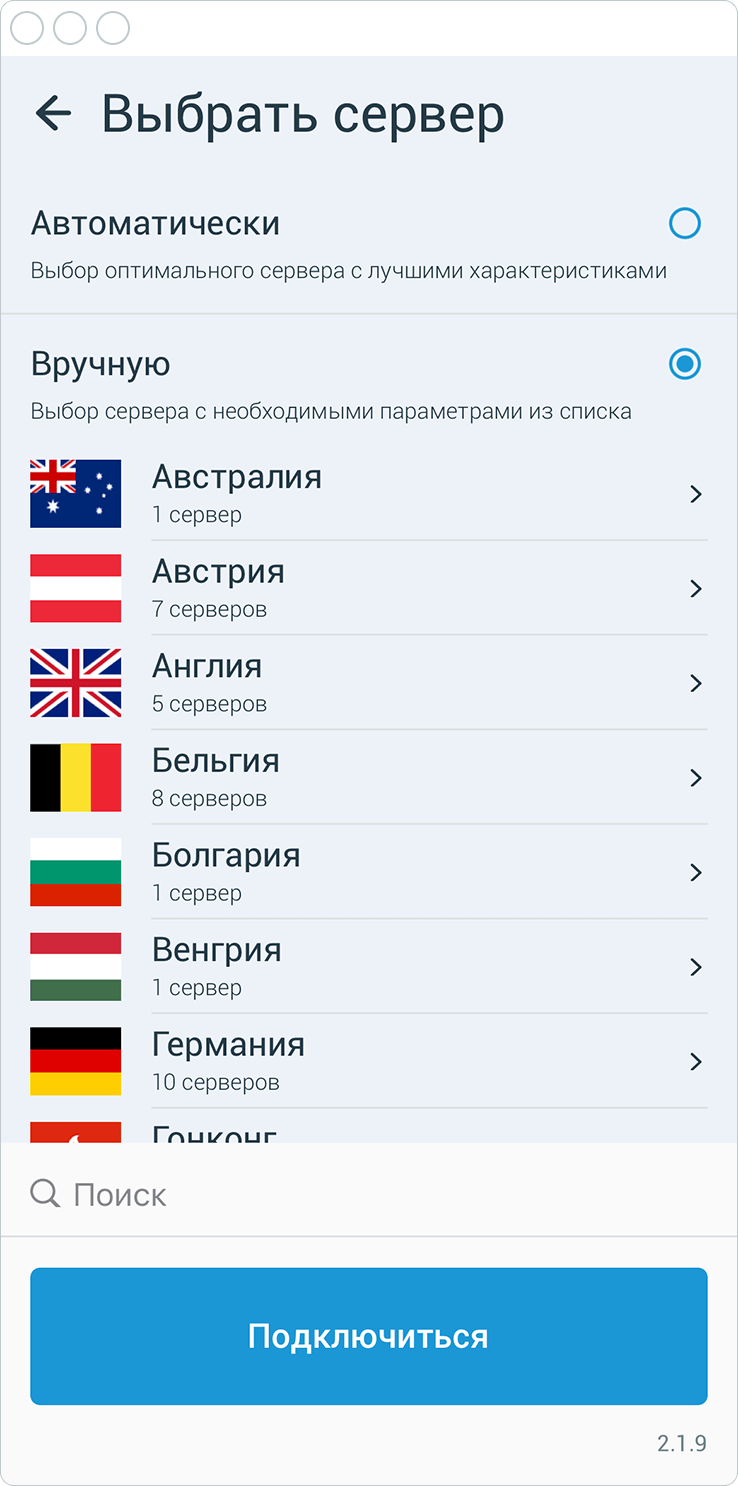This screenshot has width=738, height=1486.
Task: Click the Hong Kong flag at list bottom
Action: click(75, 1130)
